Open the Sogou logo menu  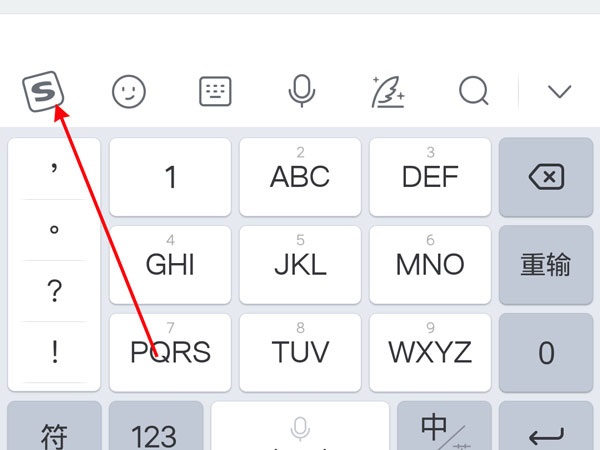pyautogui.click(x=44, y=93)
